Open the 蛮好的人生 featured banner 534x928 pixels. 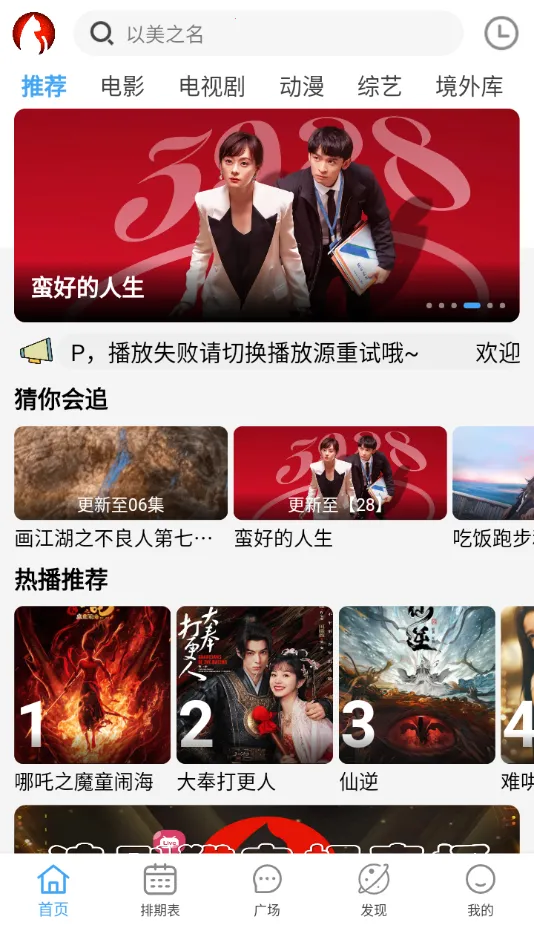click(267, 215)
